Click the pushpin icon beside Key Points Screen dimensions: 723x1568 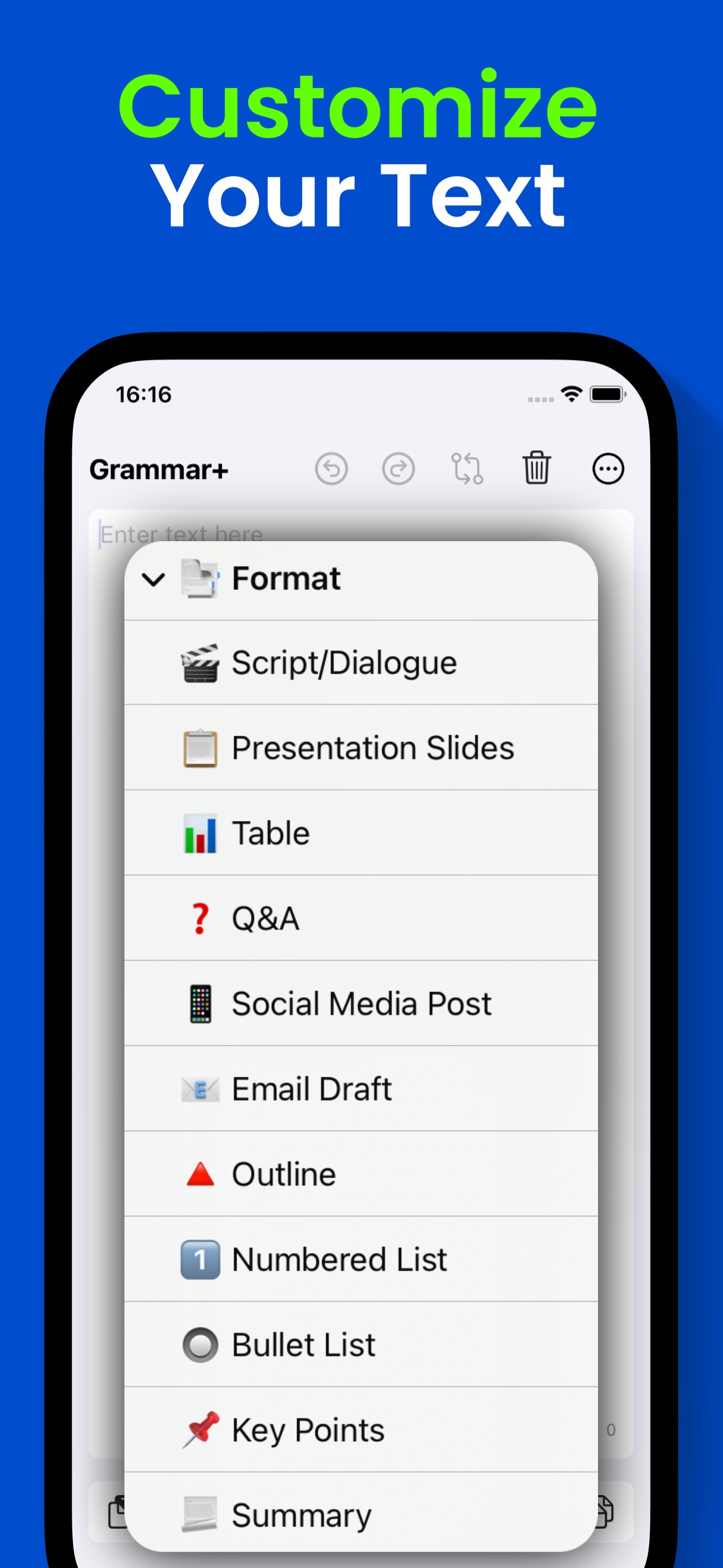click(201, 1430)
